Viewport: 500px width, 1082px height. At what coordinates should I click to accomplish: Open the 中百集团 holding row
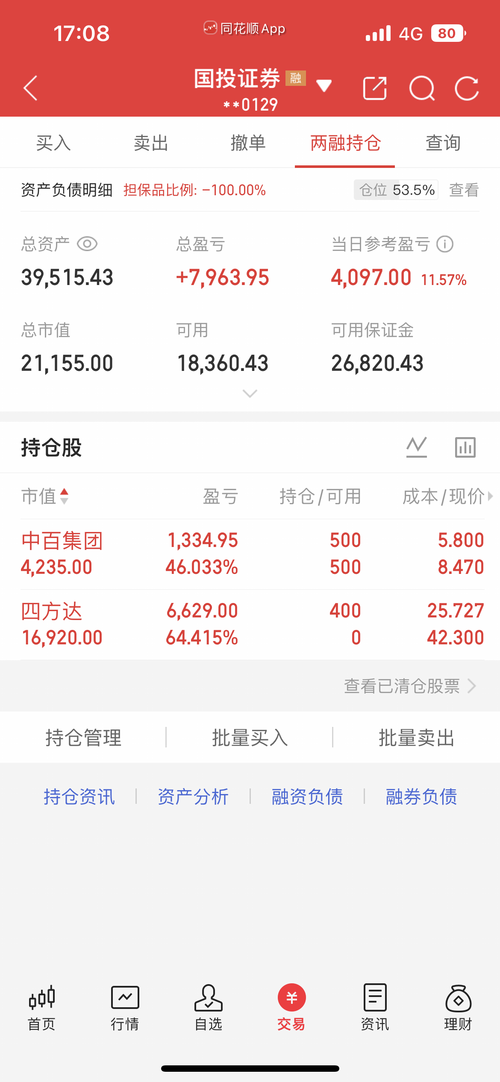pyautogui.click(x=250, y=553)
